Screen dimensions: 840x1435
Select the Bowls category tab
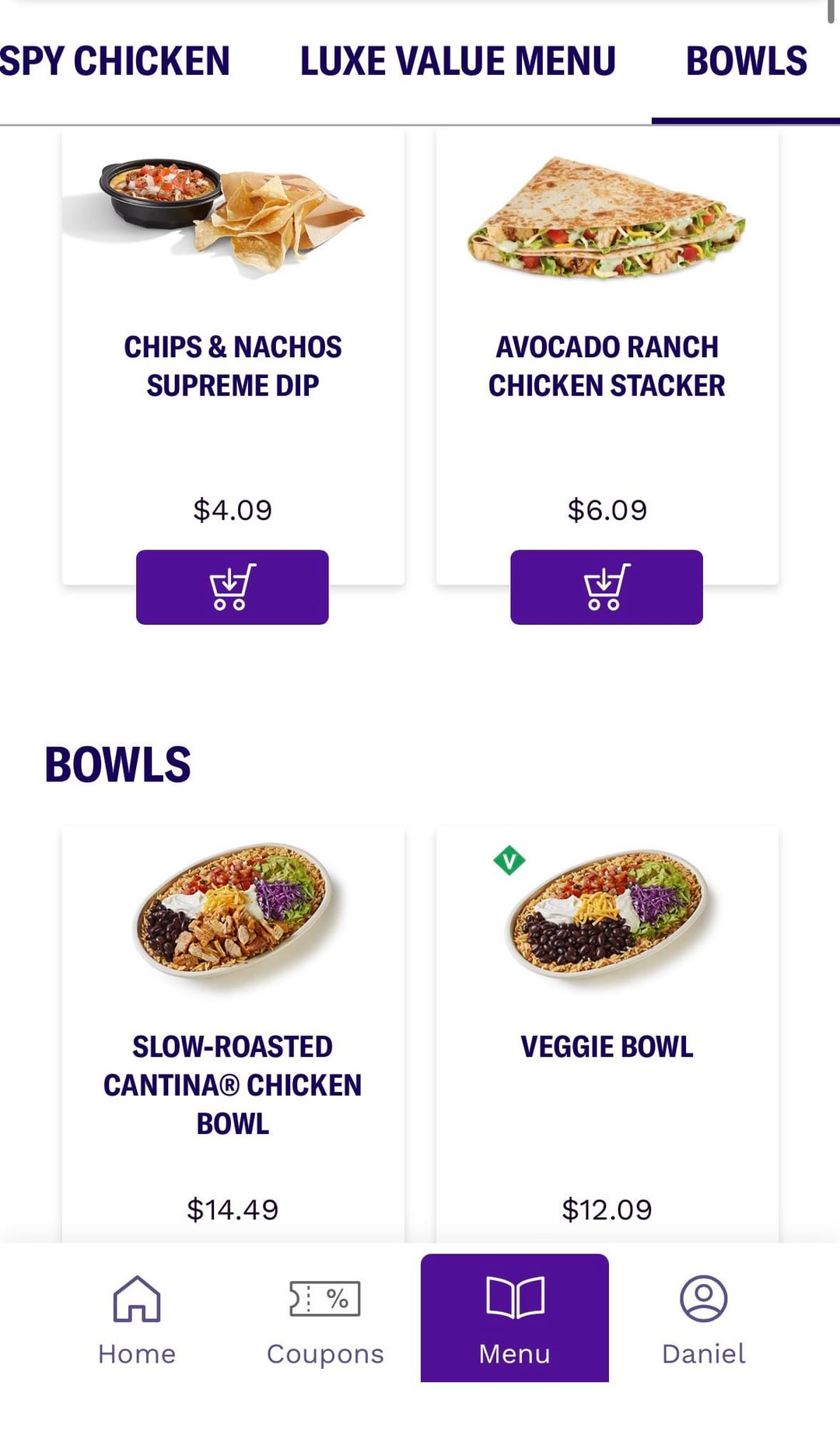[746, 61]
